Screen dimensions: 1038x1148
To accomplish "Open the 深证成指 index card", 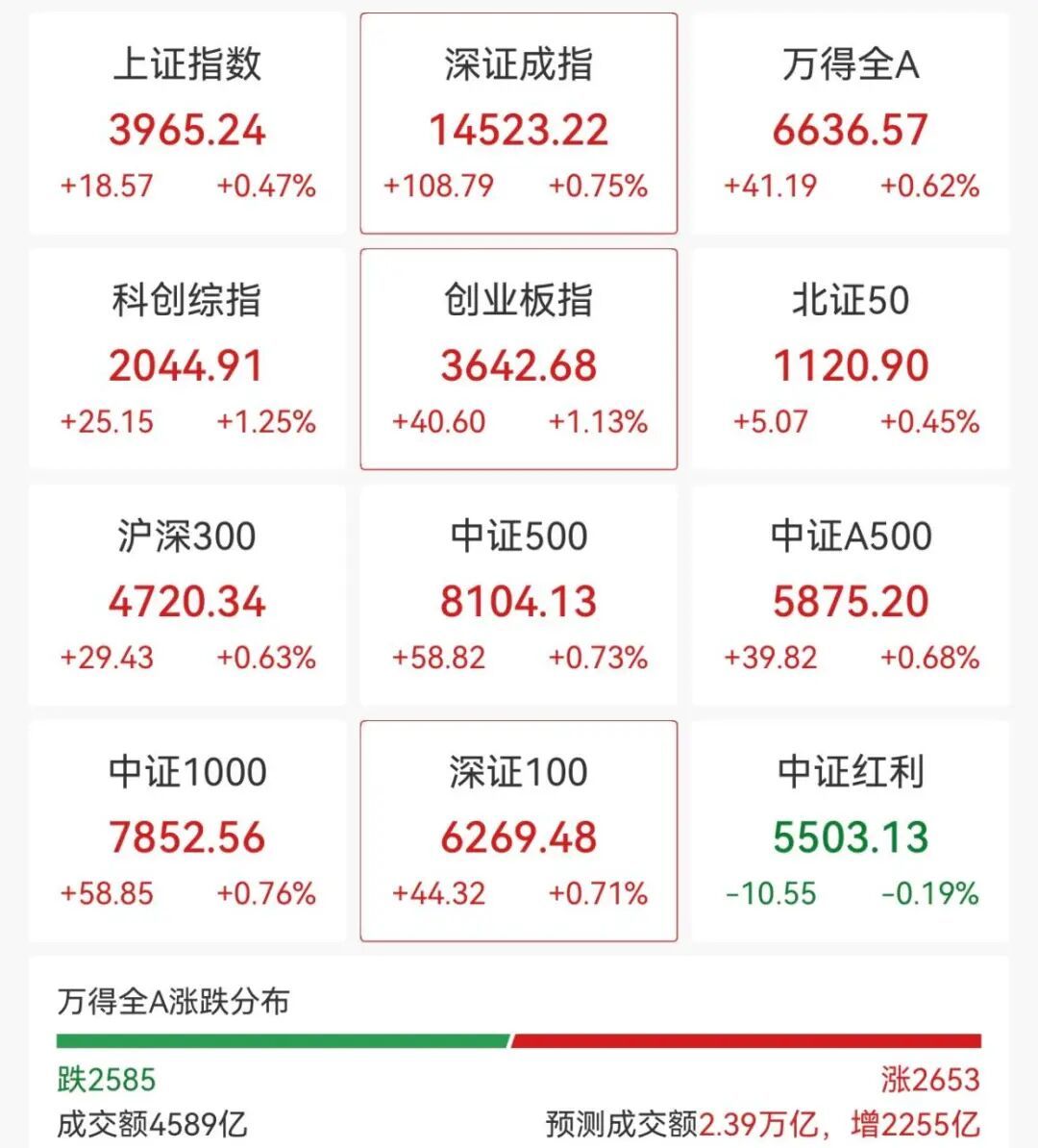I will (518, 123).
